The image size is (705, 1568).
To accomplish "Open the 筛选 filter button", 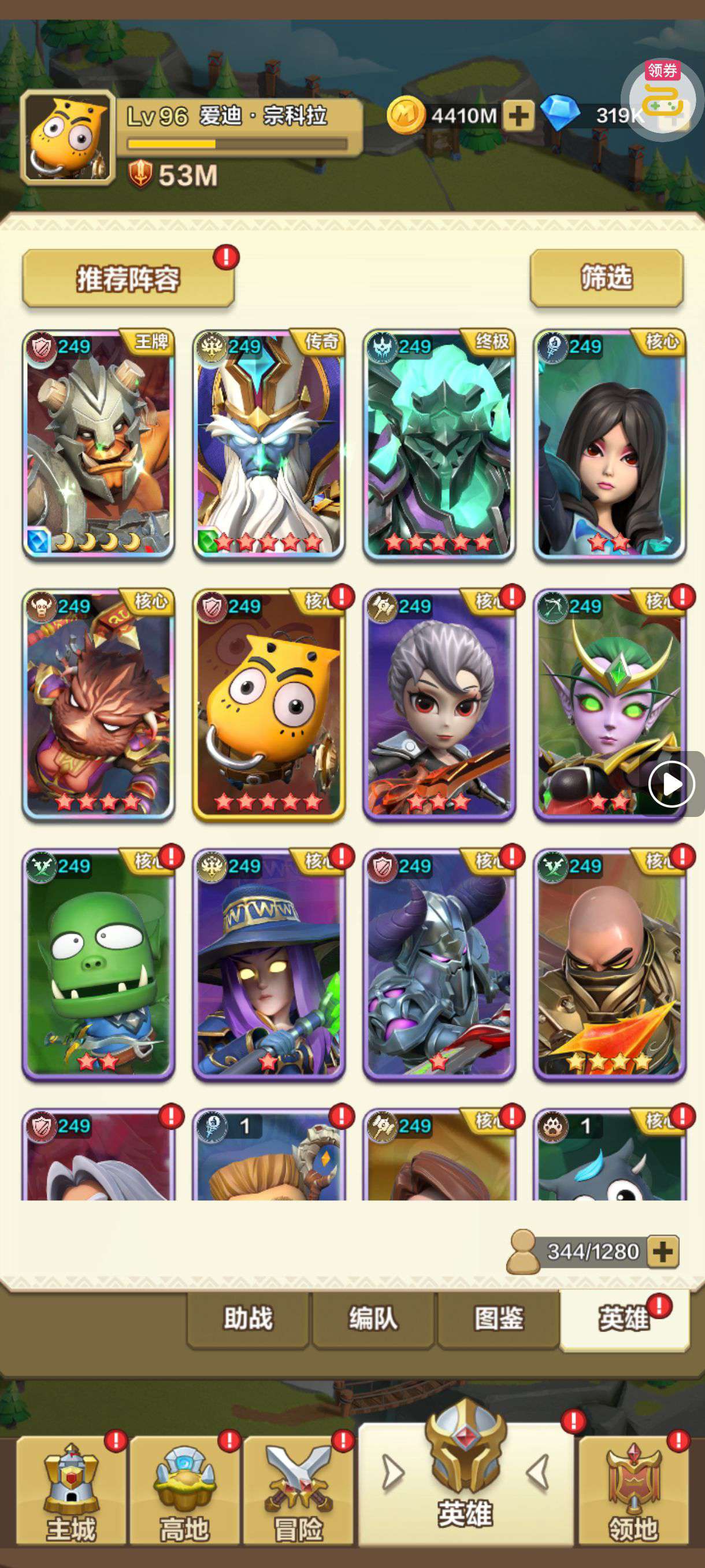I will [606, 278].
